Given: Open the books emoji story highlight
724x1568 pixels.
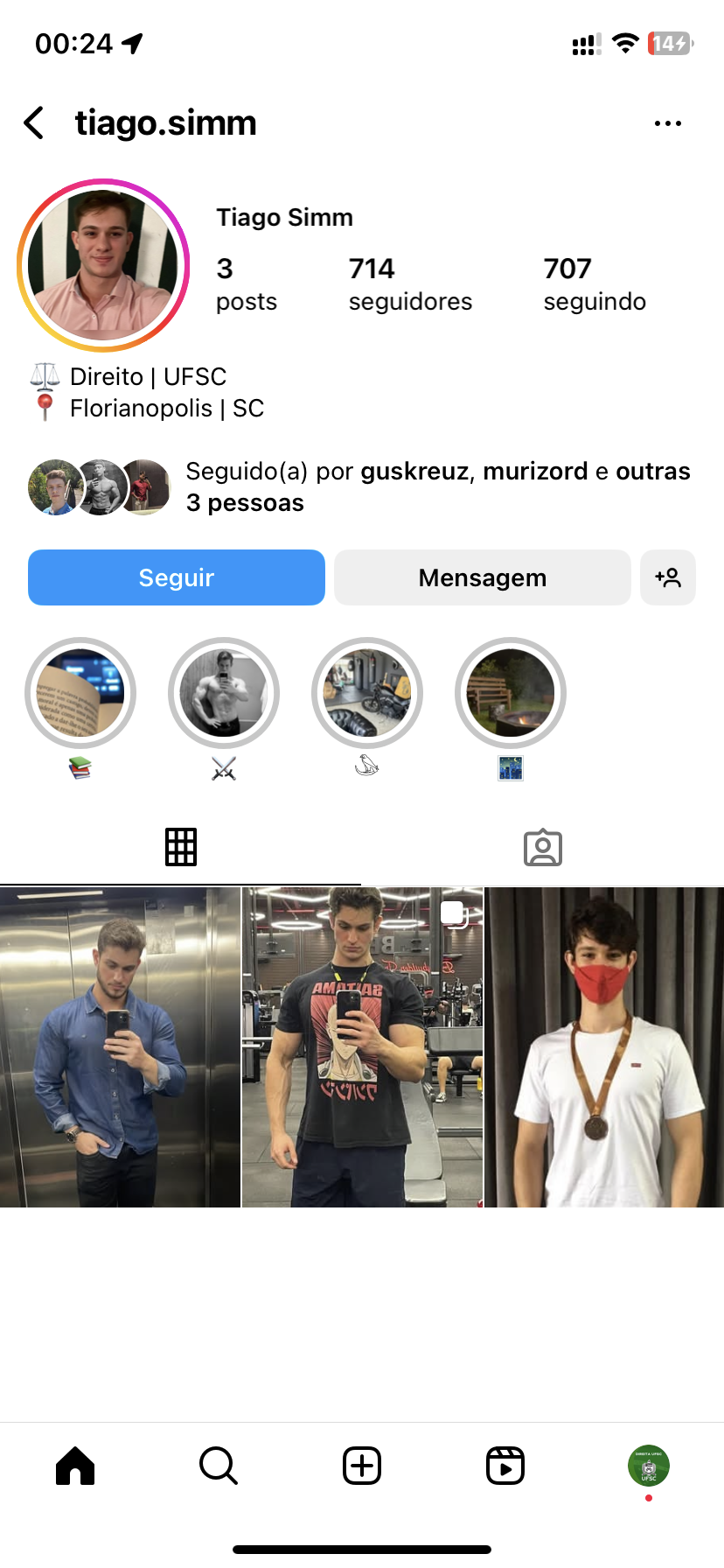Looking at the screenshot, I should click(80, 693).
